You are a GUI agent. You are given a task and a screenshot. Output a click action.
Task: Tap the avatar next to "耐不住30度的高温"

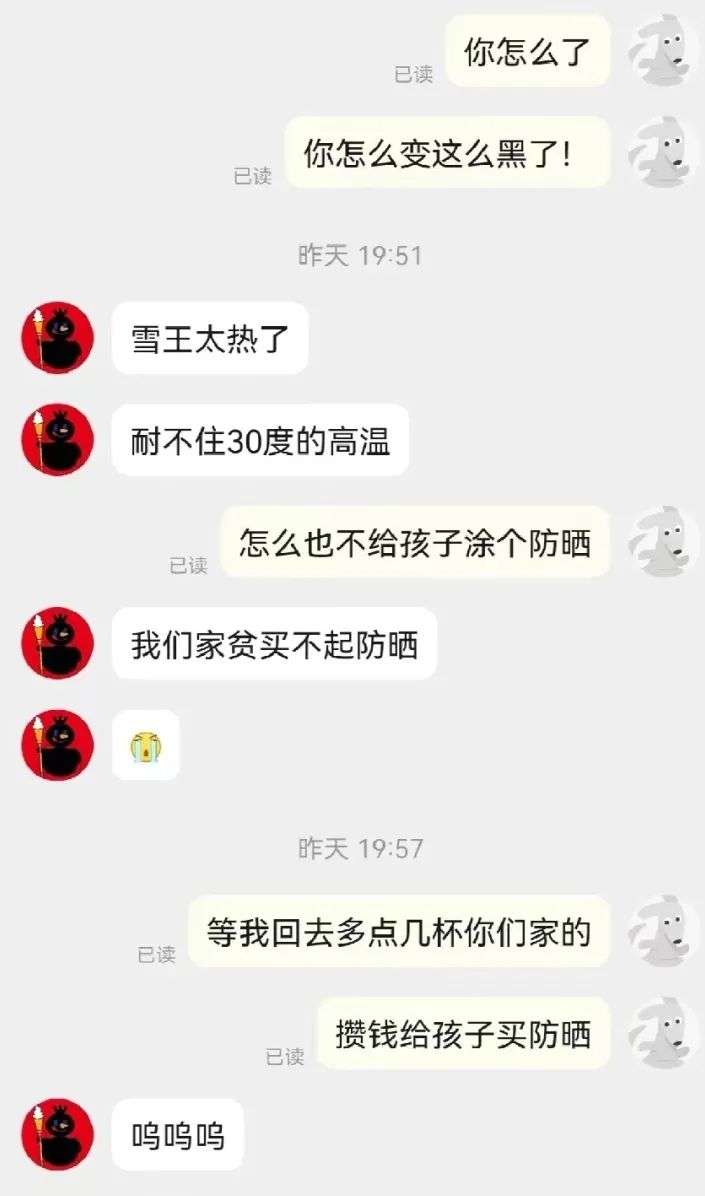tap(57, 440)
